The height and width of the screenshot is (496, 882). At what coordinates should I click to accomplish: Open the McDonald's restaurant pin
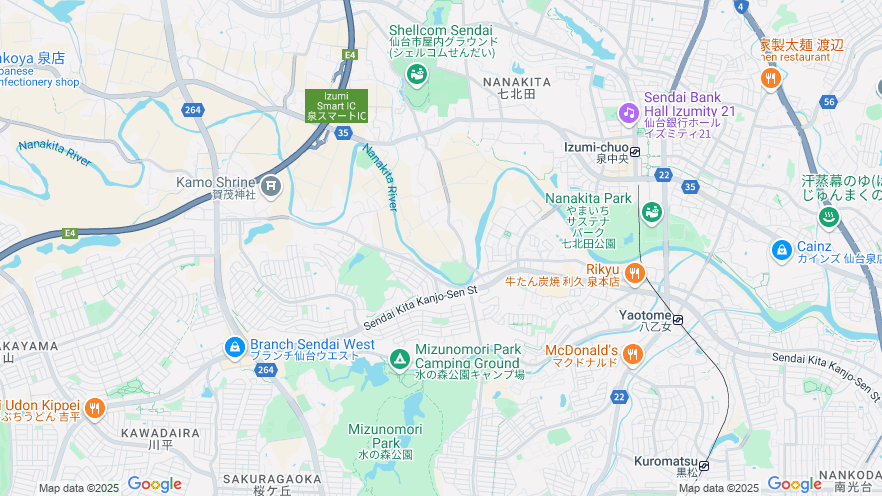[632, 353]
